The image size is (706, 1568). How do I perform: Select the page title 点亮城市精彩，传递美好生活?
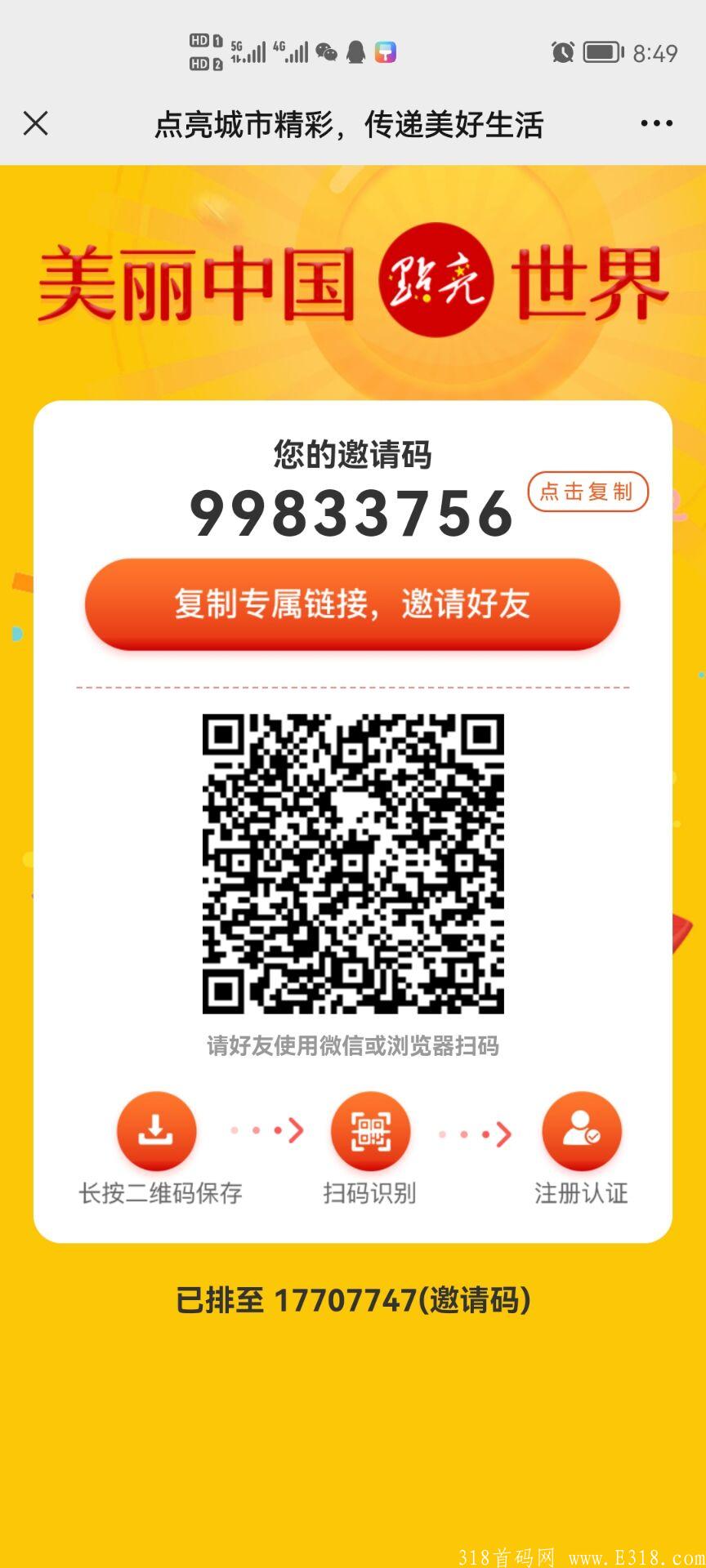[x=351, y=122]
